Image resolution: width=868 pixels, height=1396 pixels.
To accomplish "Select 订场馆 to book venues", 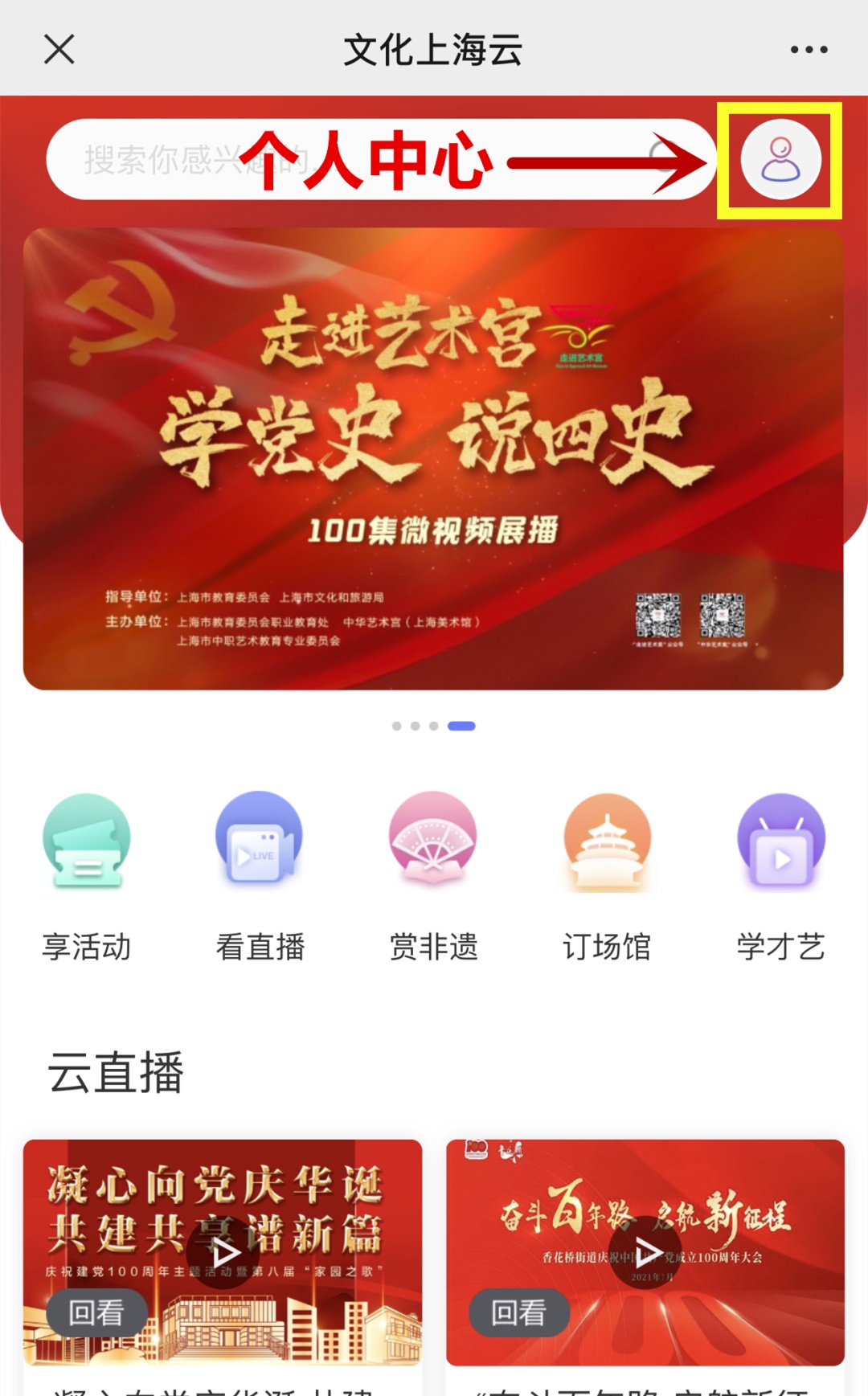I will (x=607, y=878).
